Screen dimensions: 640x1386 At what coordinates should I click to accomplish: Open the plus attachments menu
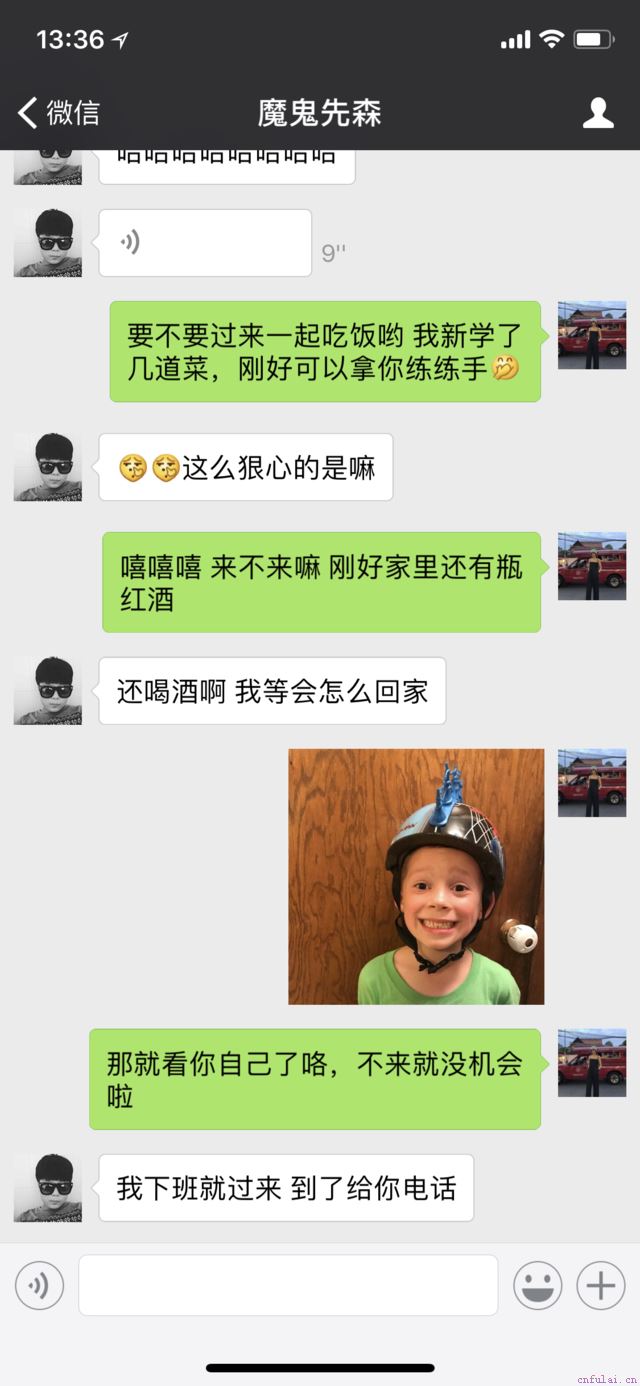point(601,1285)
